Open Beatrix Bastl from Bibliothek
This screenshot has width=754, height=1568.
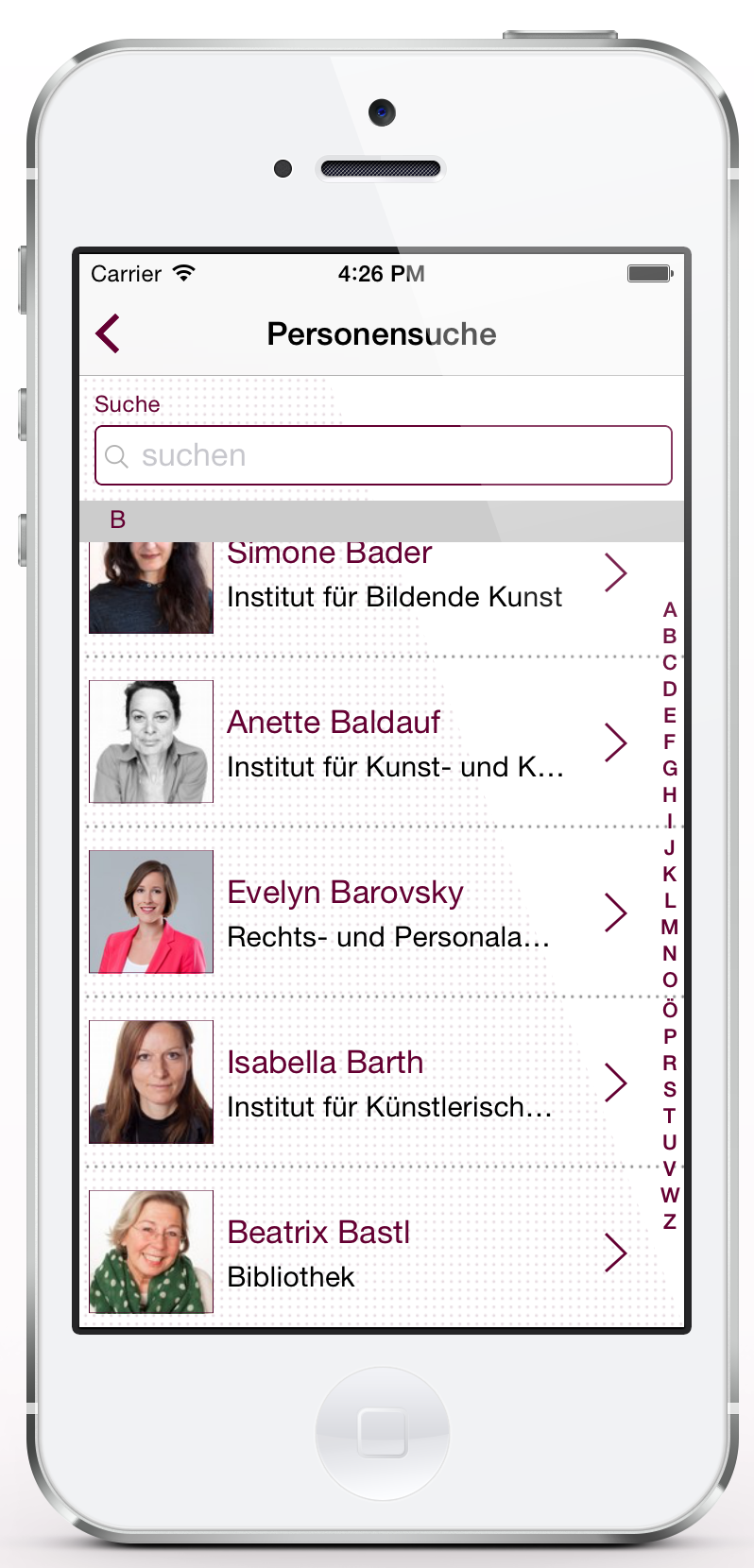(378, 1253)
